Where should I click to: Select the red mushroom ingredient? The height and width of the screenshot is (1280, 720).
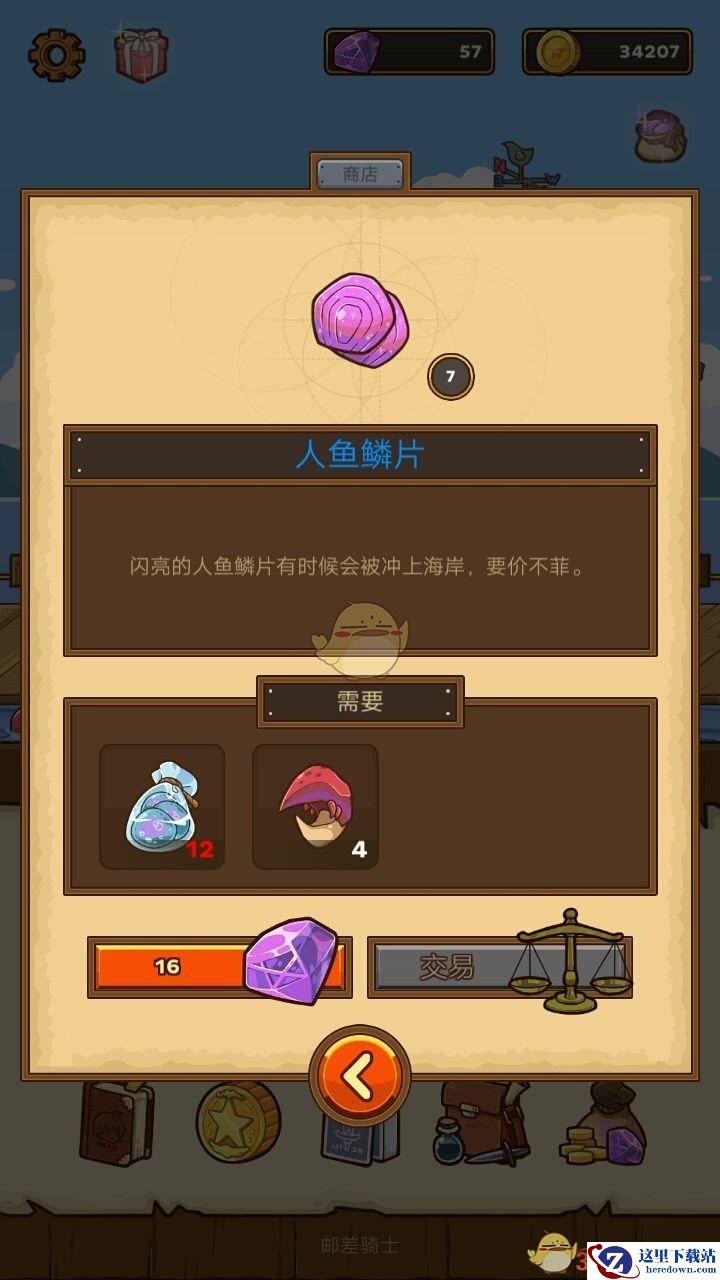[x=315, y=807]
